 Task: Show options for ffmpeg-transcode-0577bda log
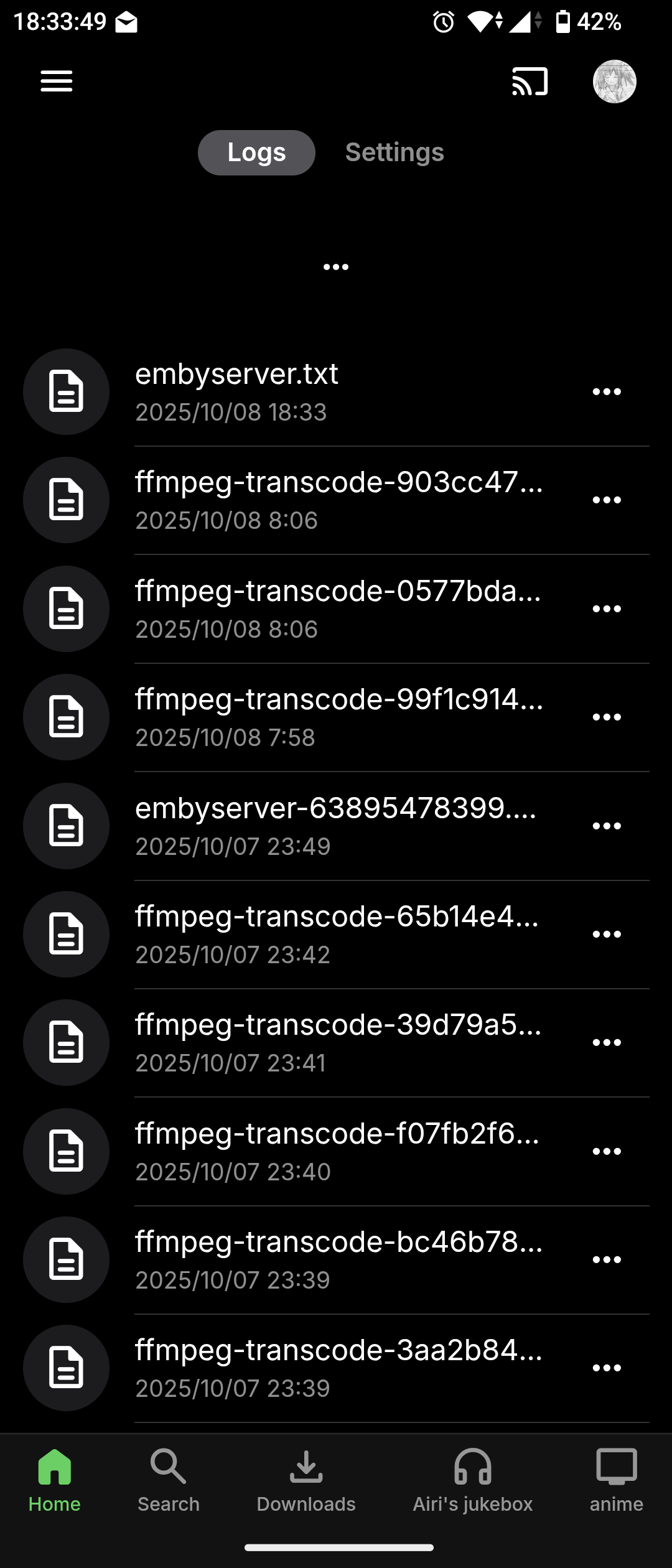607,609
